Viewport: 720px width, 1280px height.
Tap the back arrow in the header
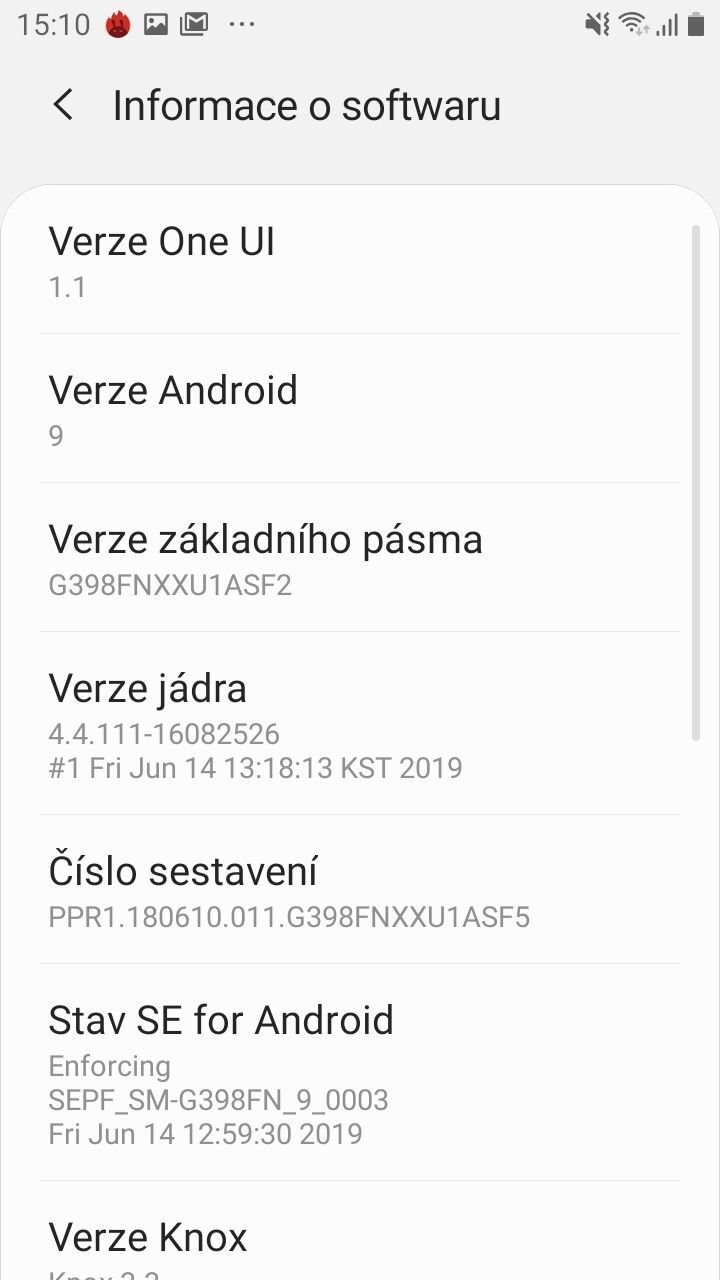(x=63, y=105)
